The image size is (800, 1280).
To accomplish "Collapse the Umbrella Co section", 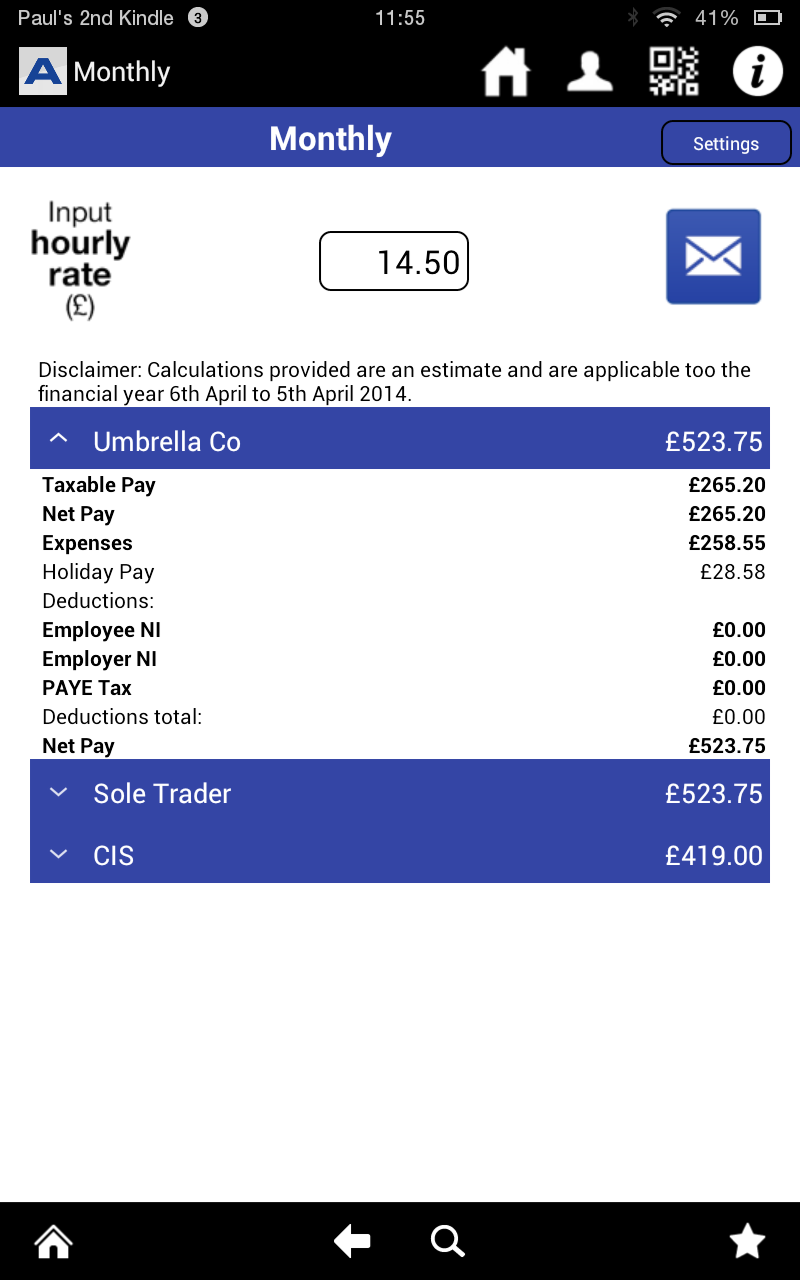I will click(x=400, y=441).
